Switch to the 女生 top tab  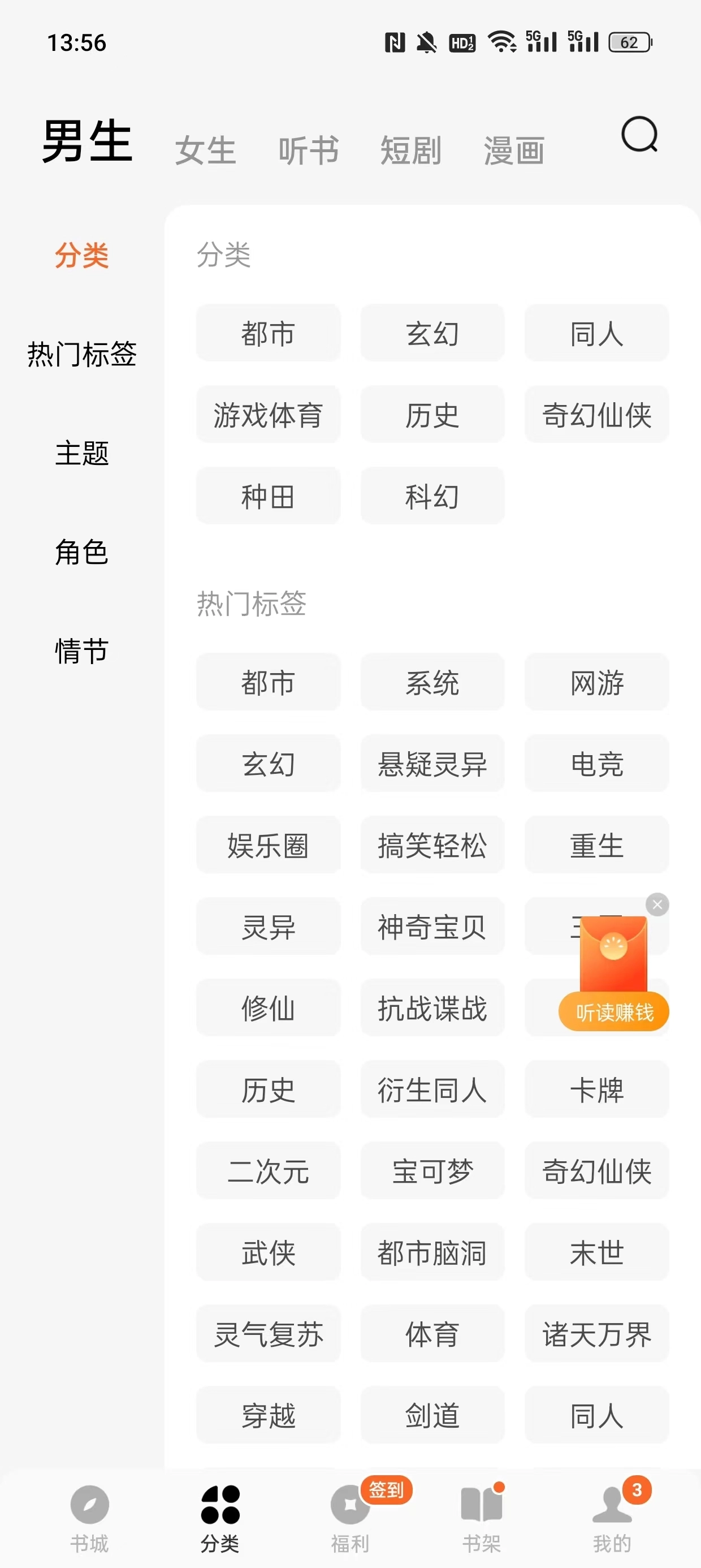click(205, 150)
